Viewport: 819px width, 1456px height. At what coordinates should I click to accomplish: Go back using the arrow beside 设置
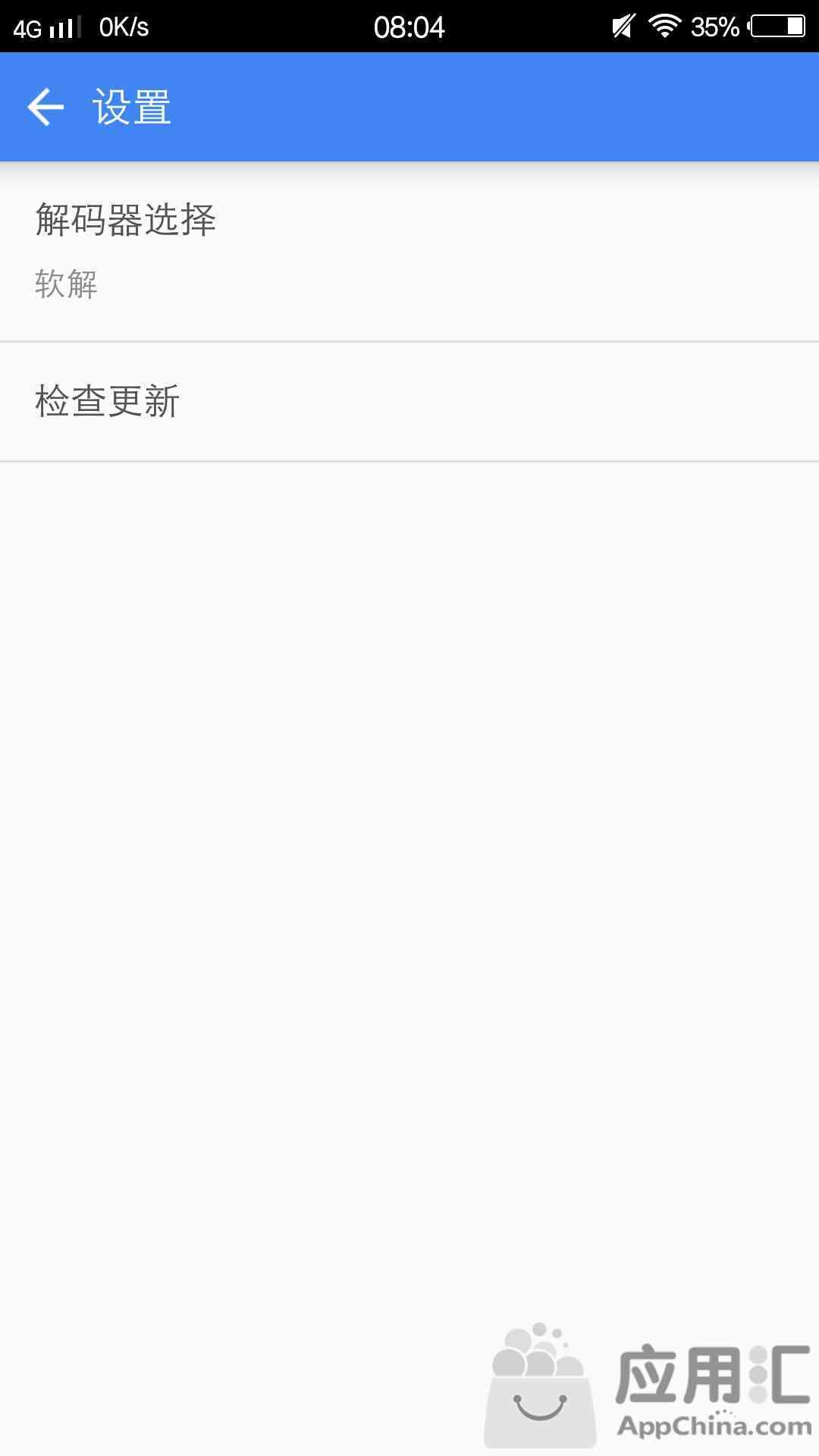tap(45, 107)
